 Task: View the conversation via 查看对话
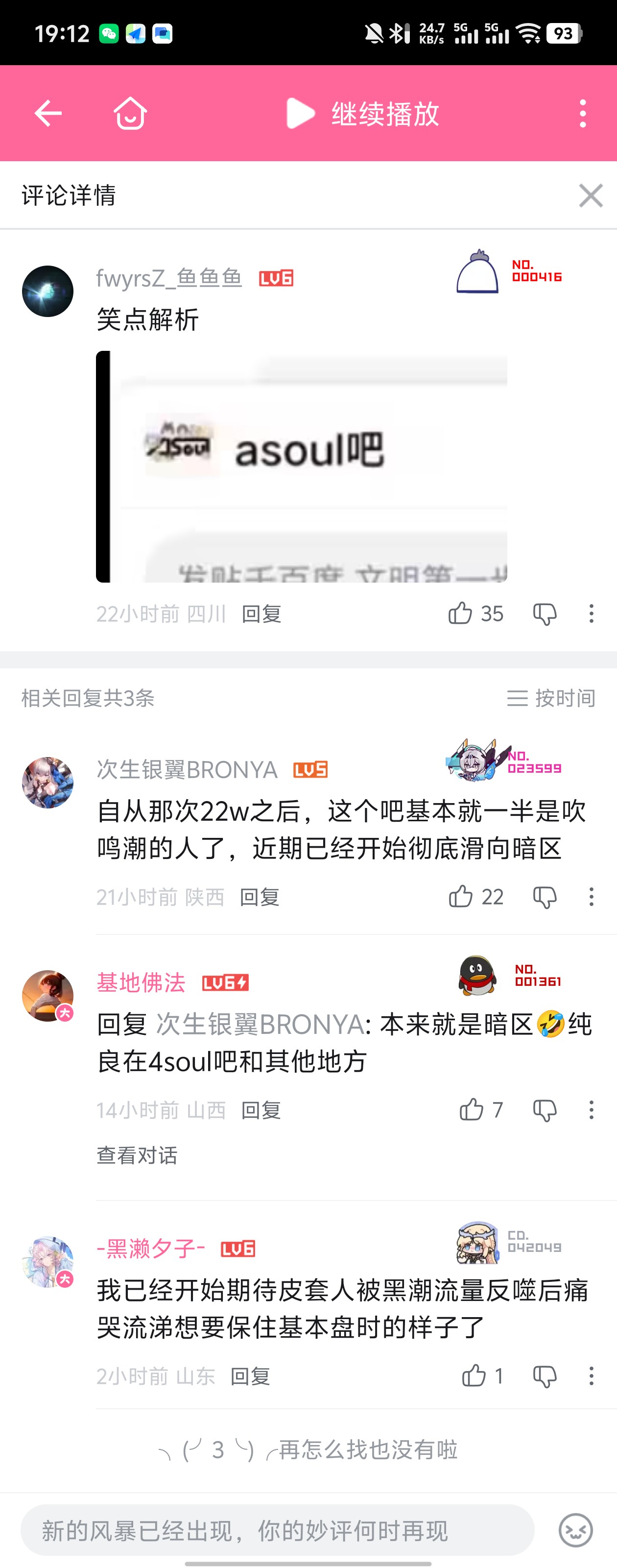[x=137, y=1155]
